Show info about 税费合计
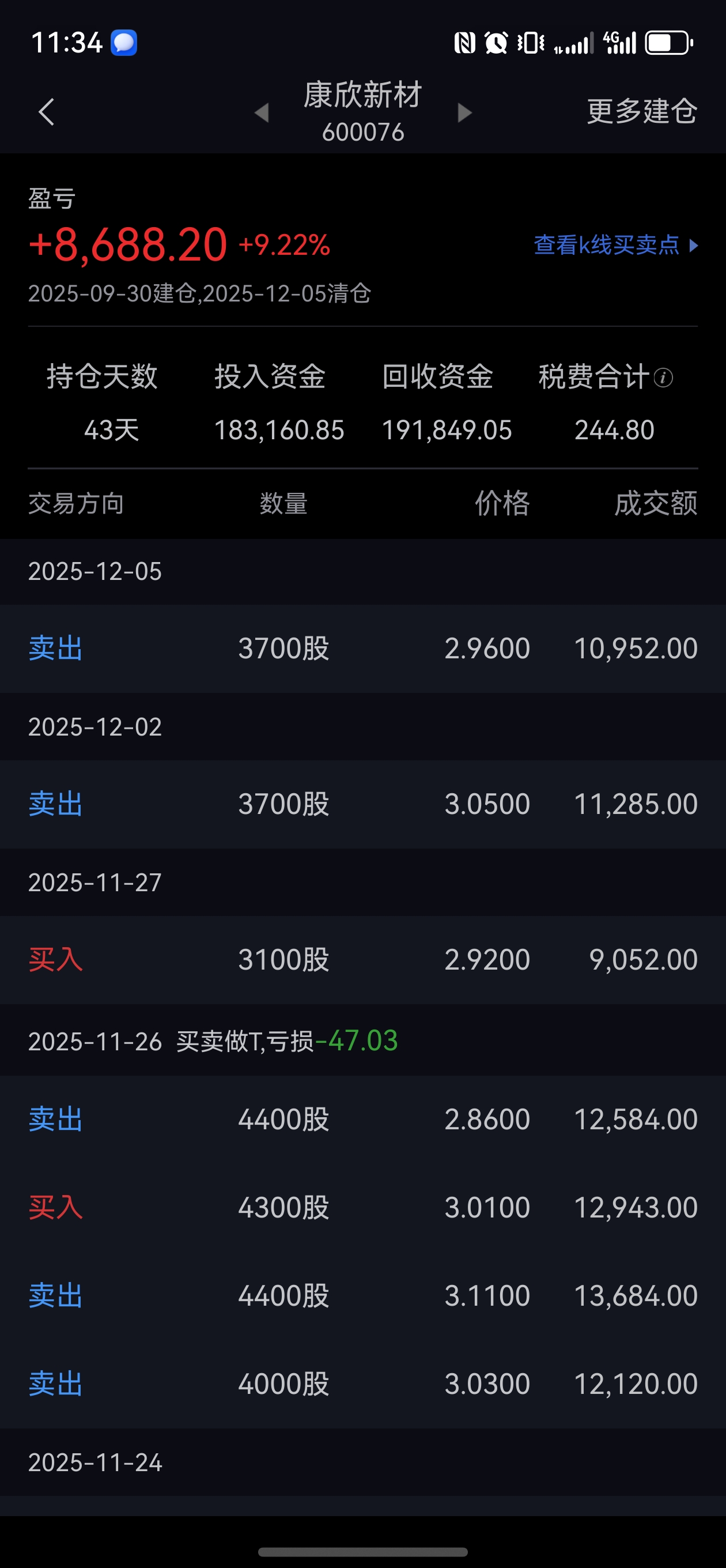 [663, 378]
